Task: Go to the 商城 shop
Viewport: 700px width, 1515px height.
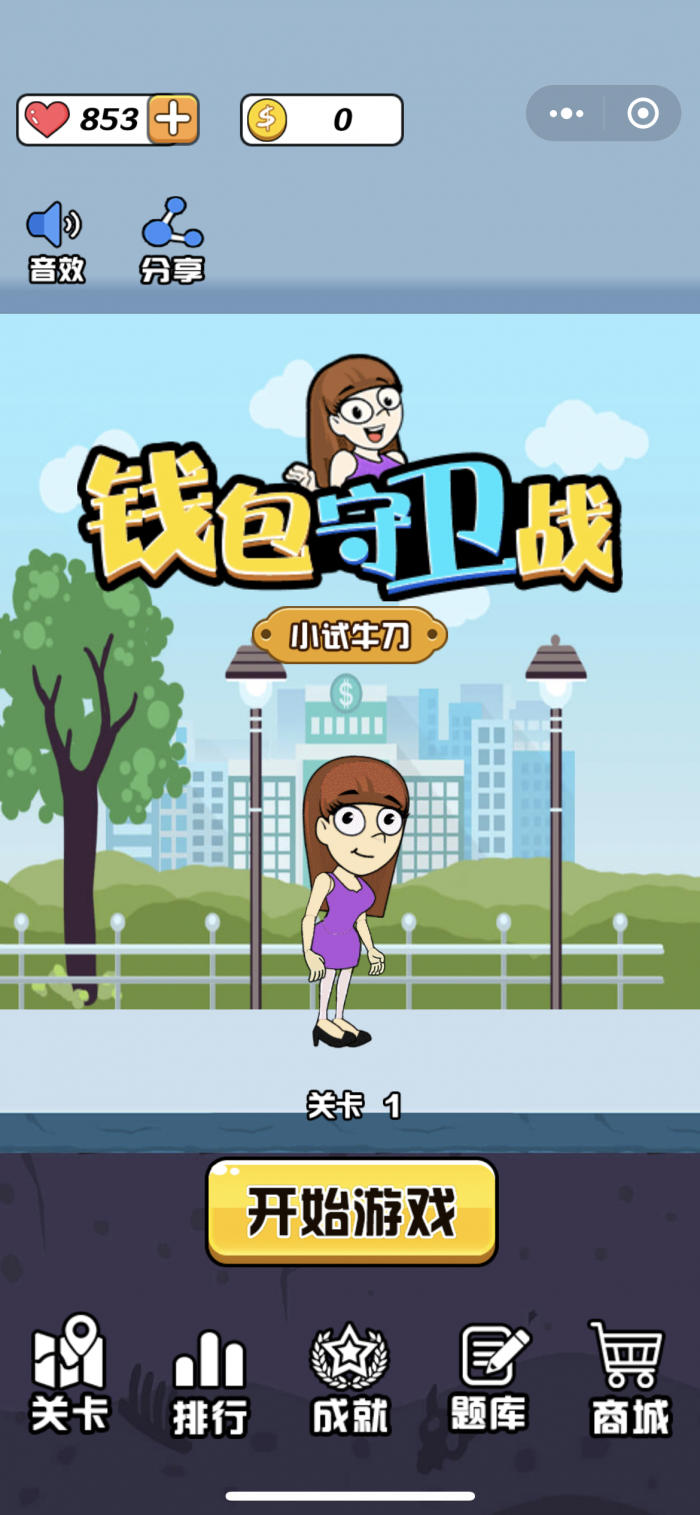Action: (x=630, y=1380)
